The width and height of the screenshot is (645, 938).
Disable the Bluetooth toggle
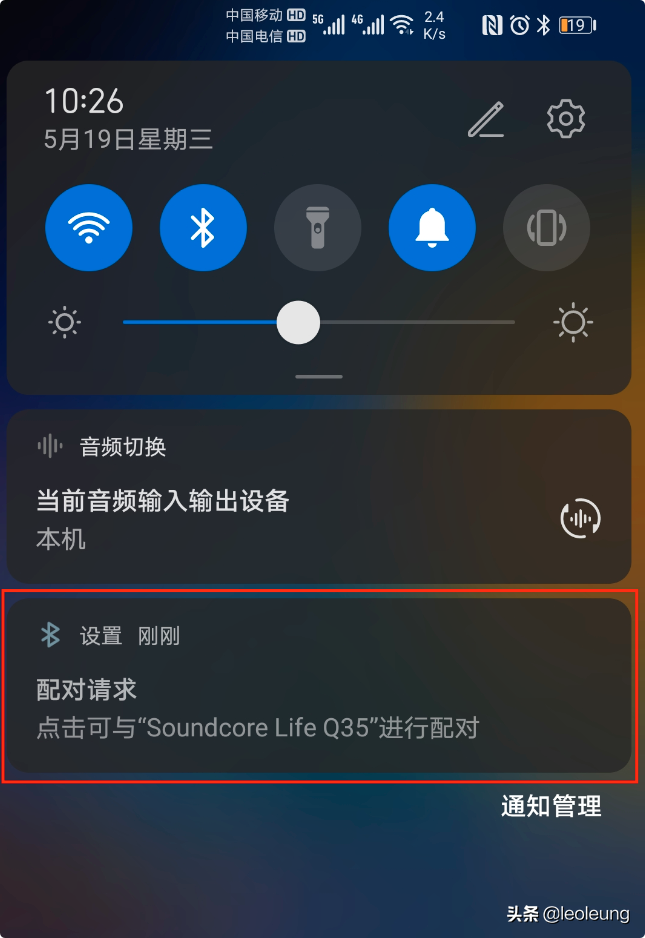[203, 228]
